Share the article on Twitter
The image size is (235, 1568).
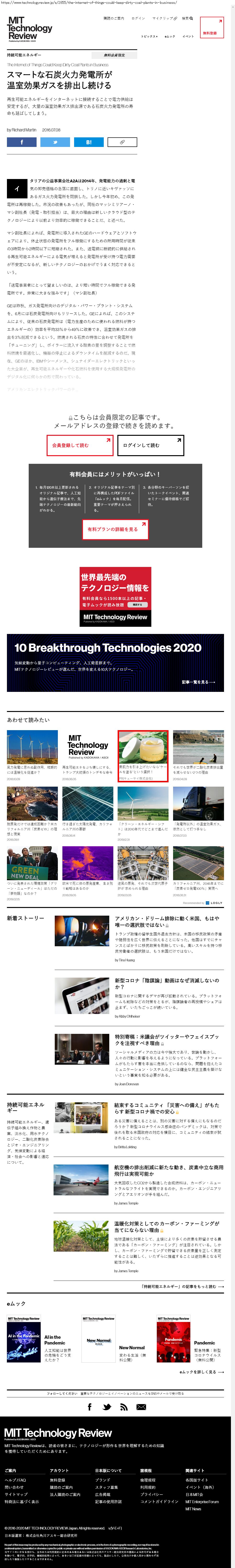[55, 142]
